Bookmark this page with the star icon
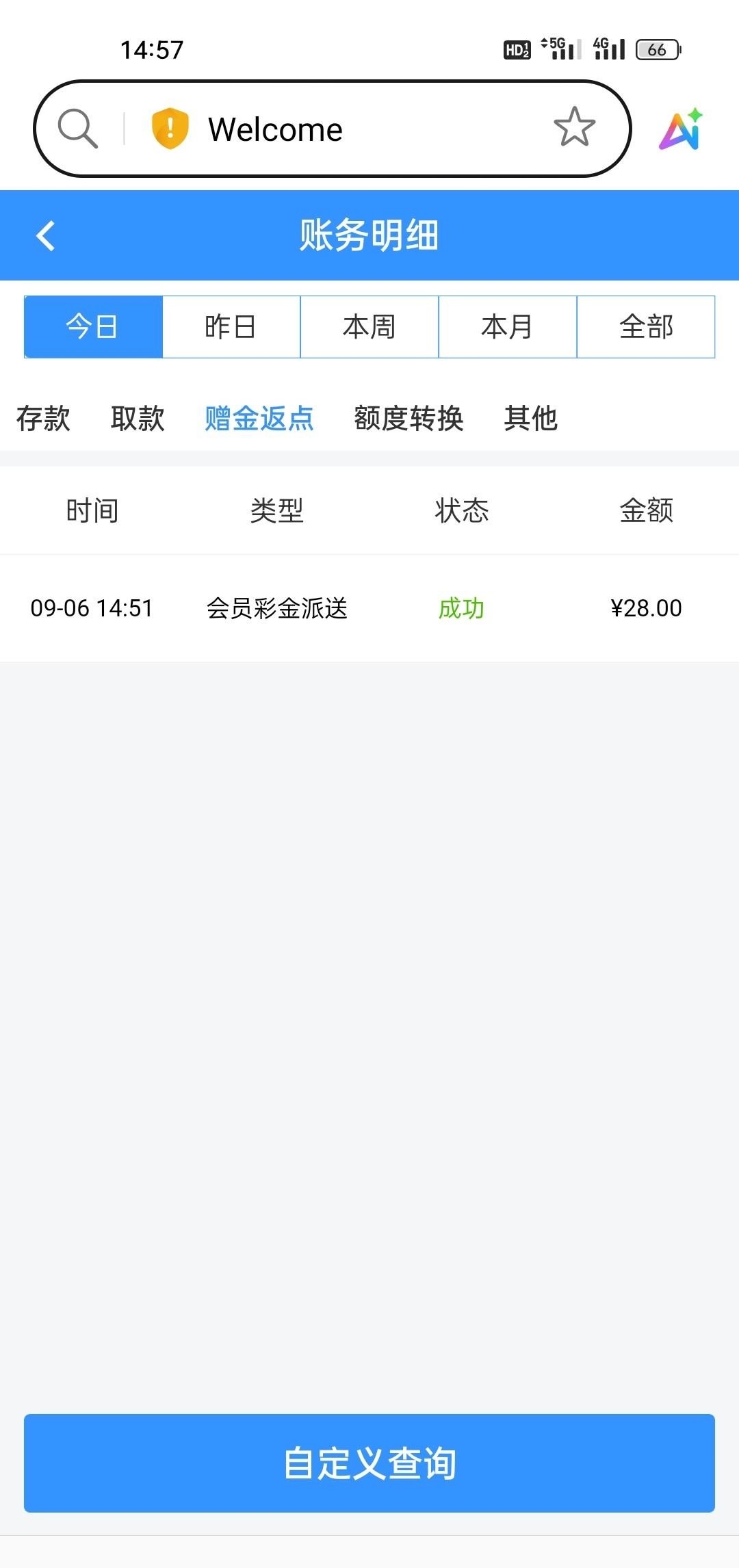This screenshot has height=1568, width=739. click(574, 127)
